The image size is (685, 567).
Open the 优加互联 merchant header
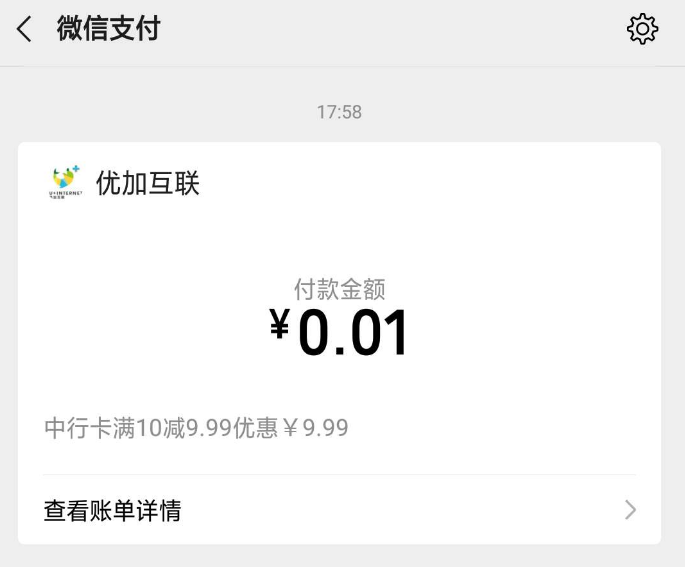click(x=148, y=183)
